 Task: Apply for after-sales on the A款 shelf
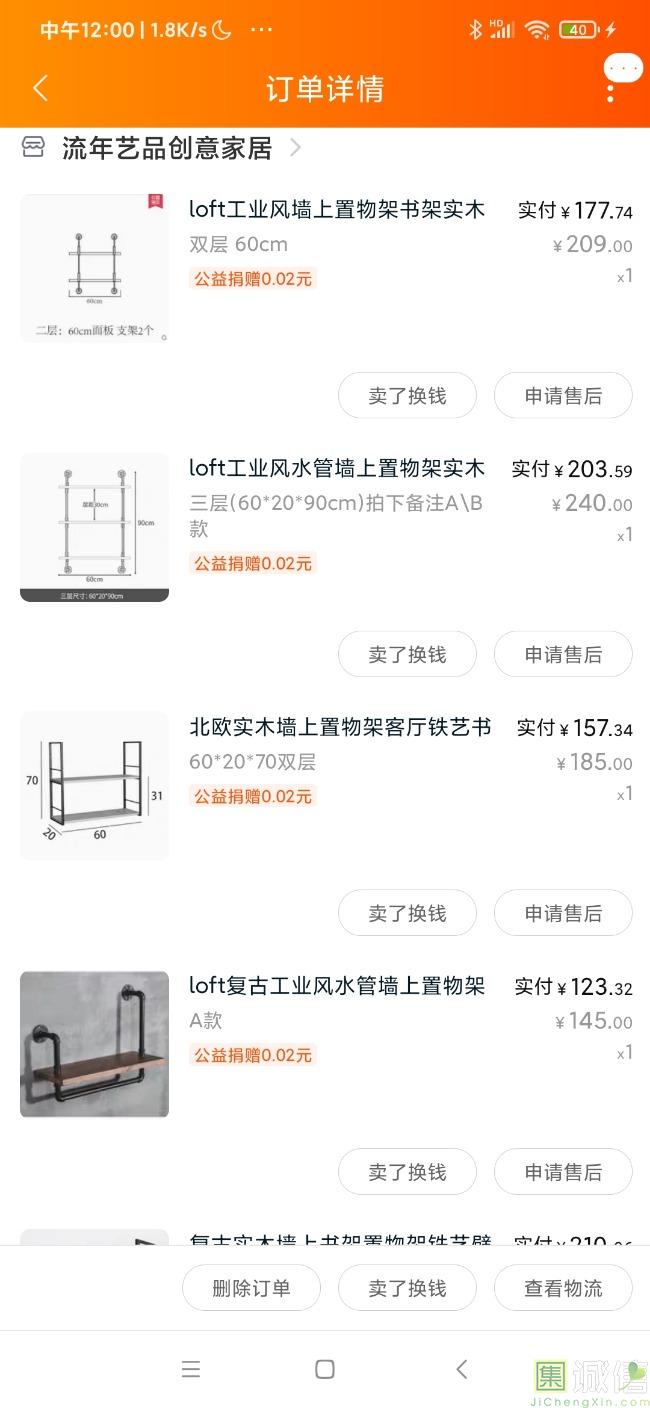(x=563, y=1172)
